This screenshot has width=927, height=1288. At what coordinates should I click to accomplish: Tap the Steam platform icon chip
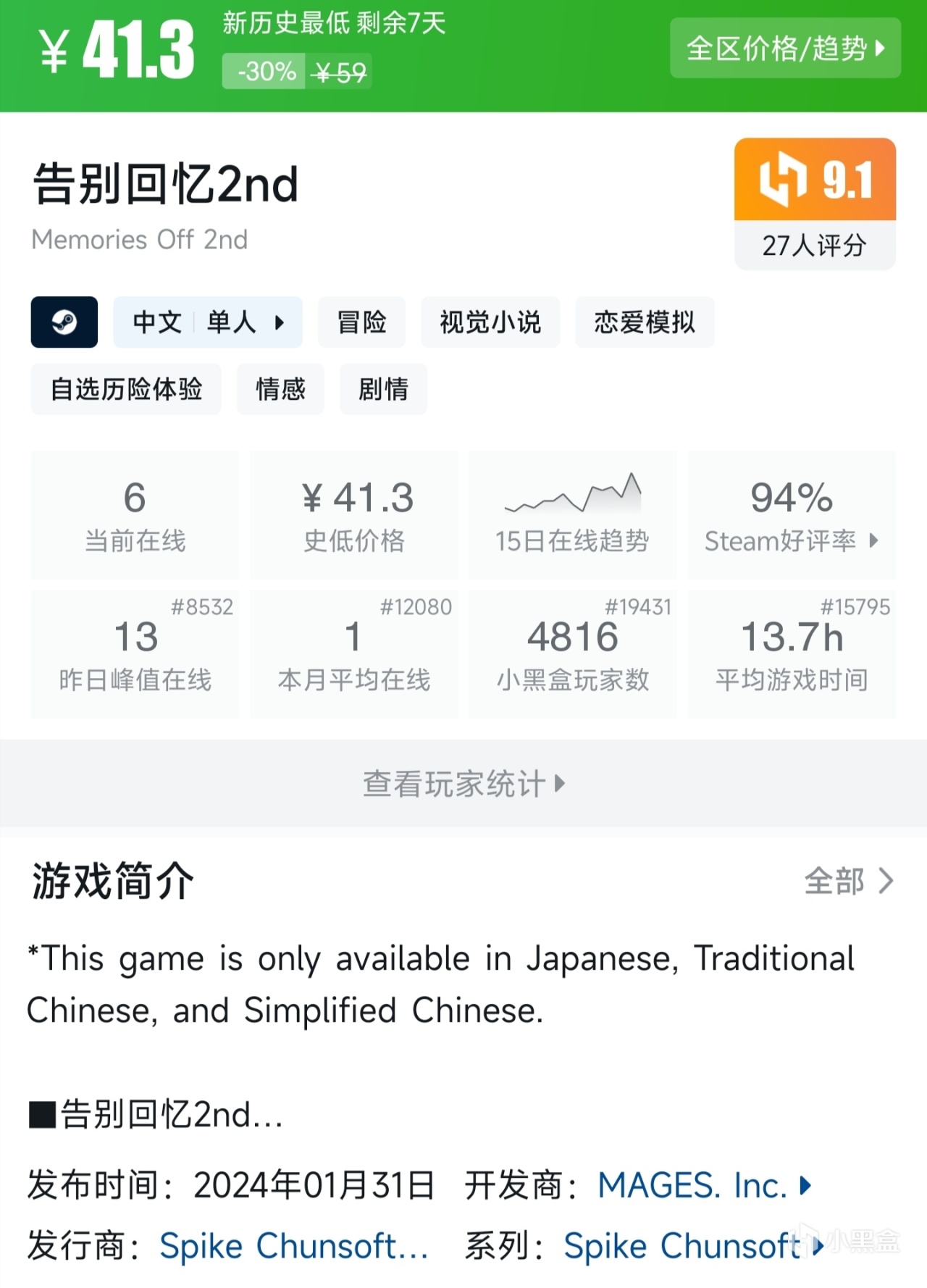click(x=64, y=322)
